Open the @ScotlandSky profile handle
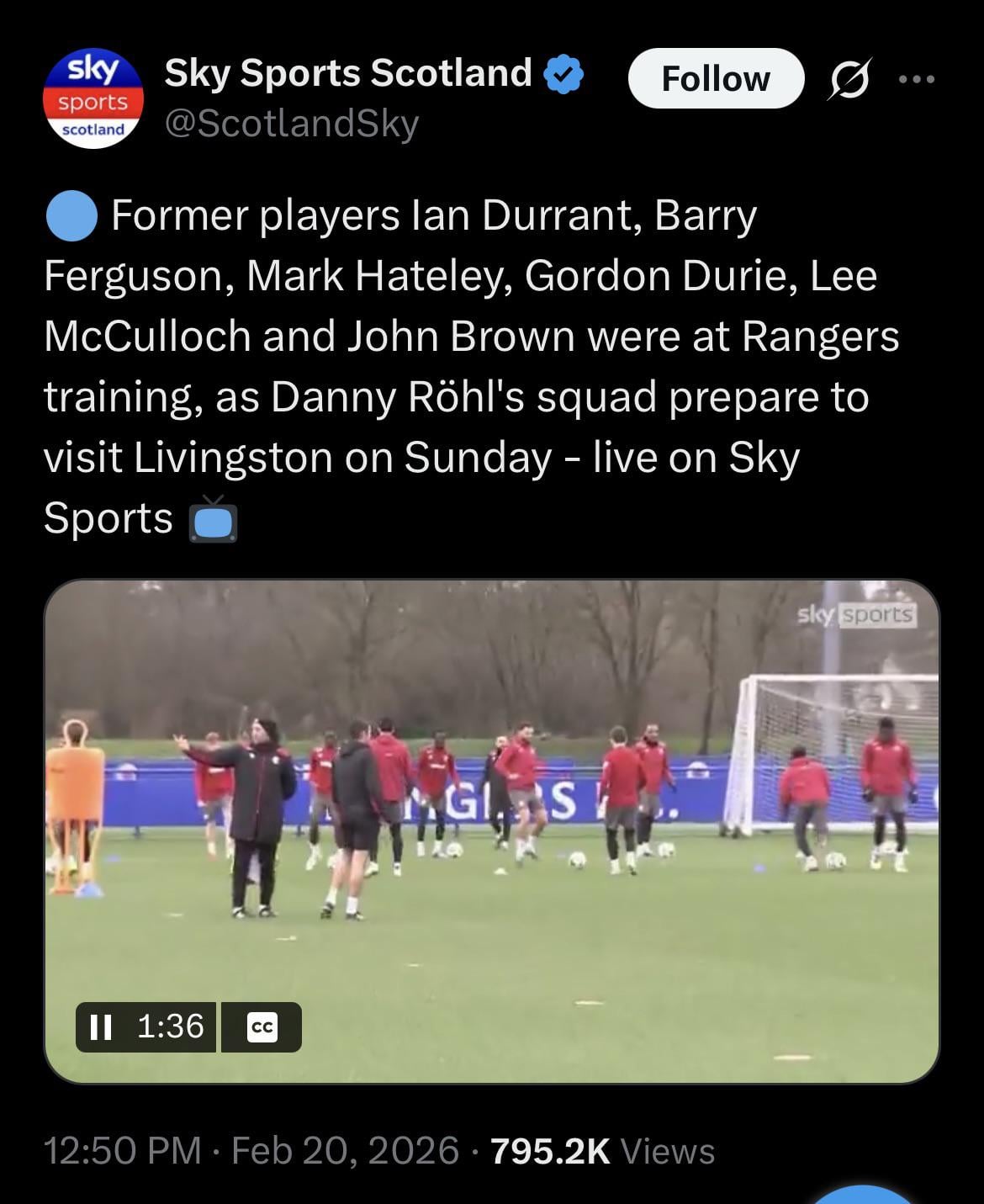 click(291, 125)
